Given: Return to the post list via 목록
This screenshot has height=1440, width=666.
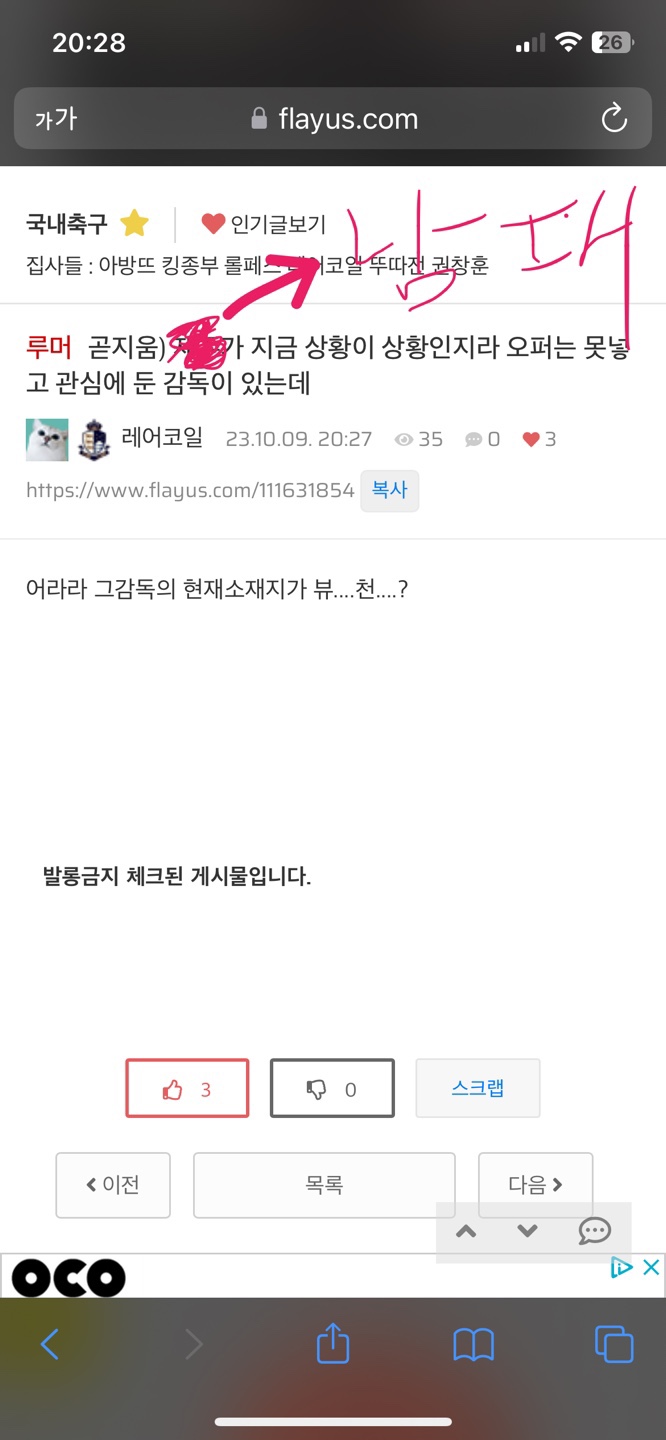Looking at the screenshot, I should [324, 1185].
